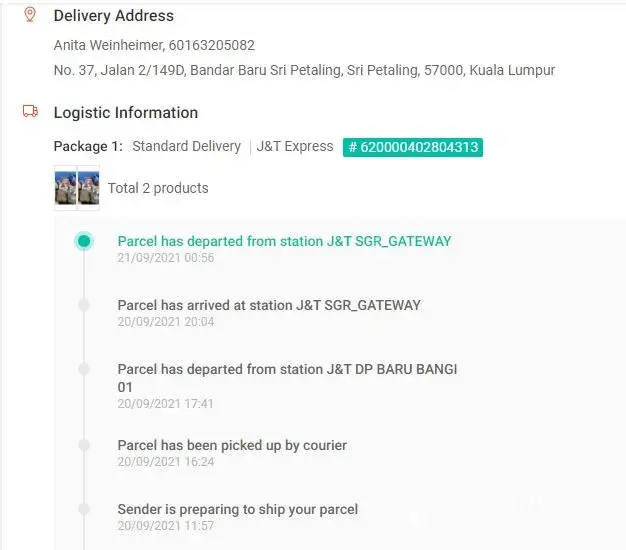Image resolution: width=626 pixels, height=550 pixels.
Task: Open the first product thumbnail
Action: pyautogui.click(x=65, y=188)
